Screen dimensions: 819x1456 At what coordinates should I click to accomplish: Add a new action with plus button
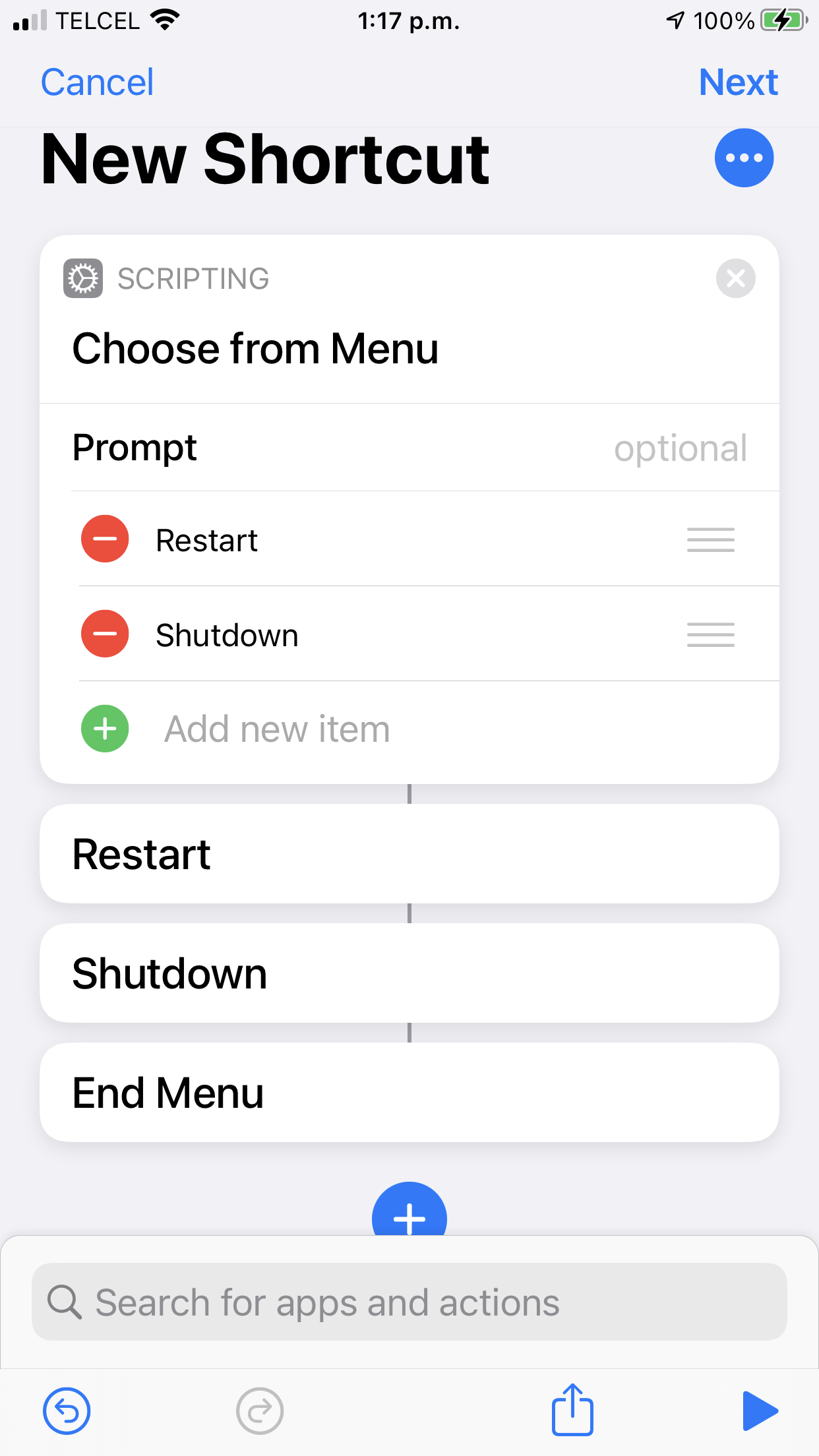(x=409, y=1213)
